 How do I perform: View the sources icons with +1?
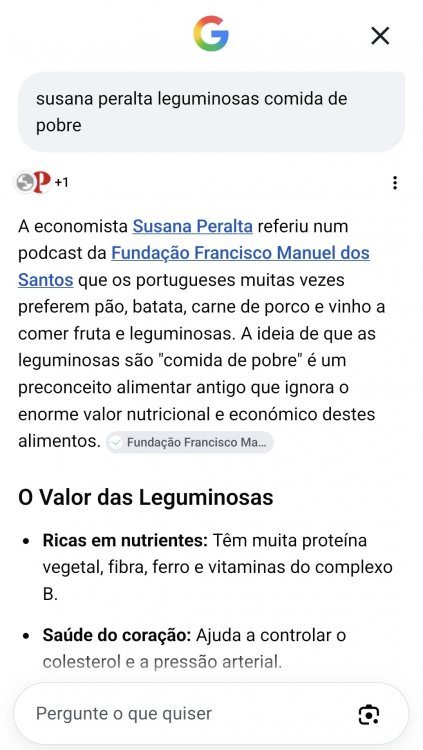[41, 183]
